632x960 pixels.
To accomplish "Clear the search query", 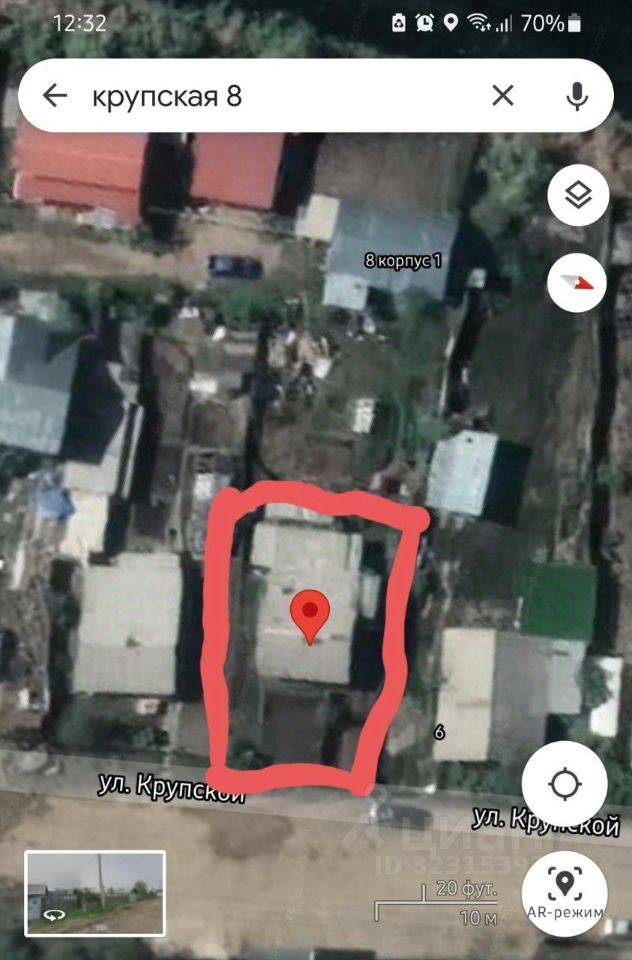I will [503, 96].
